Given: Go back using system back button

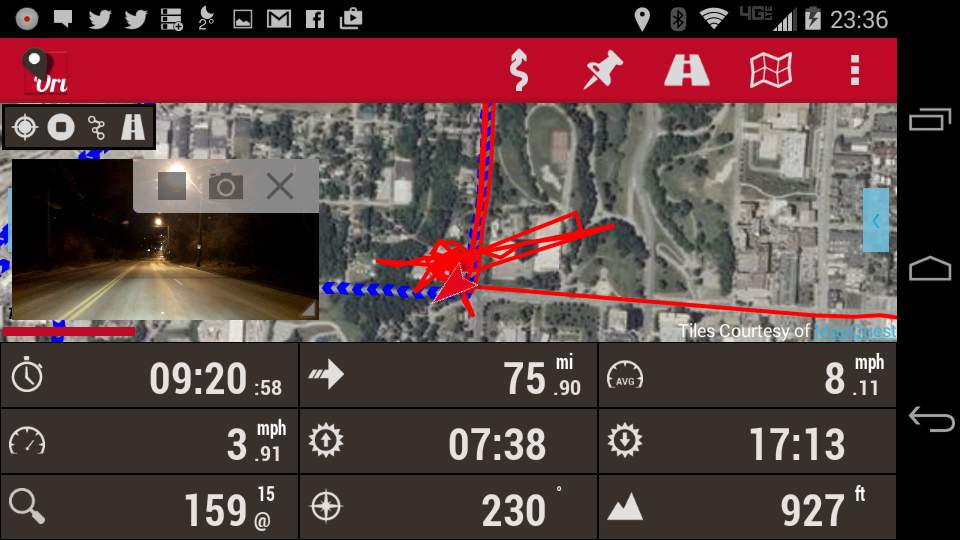Looking at the screenshot, I should point(930,419).
